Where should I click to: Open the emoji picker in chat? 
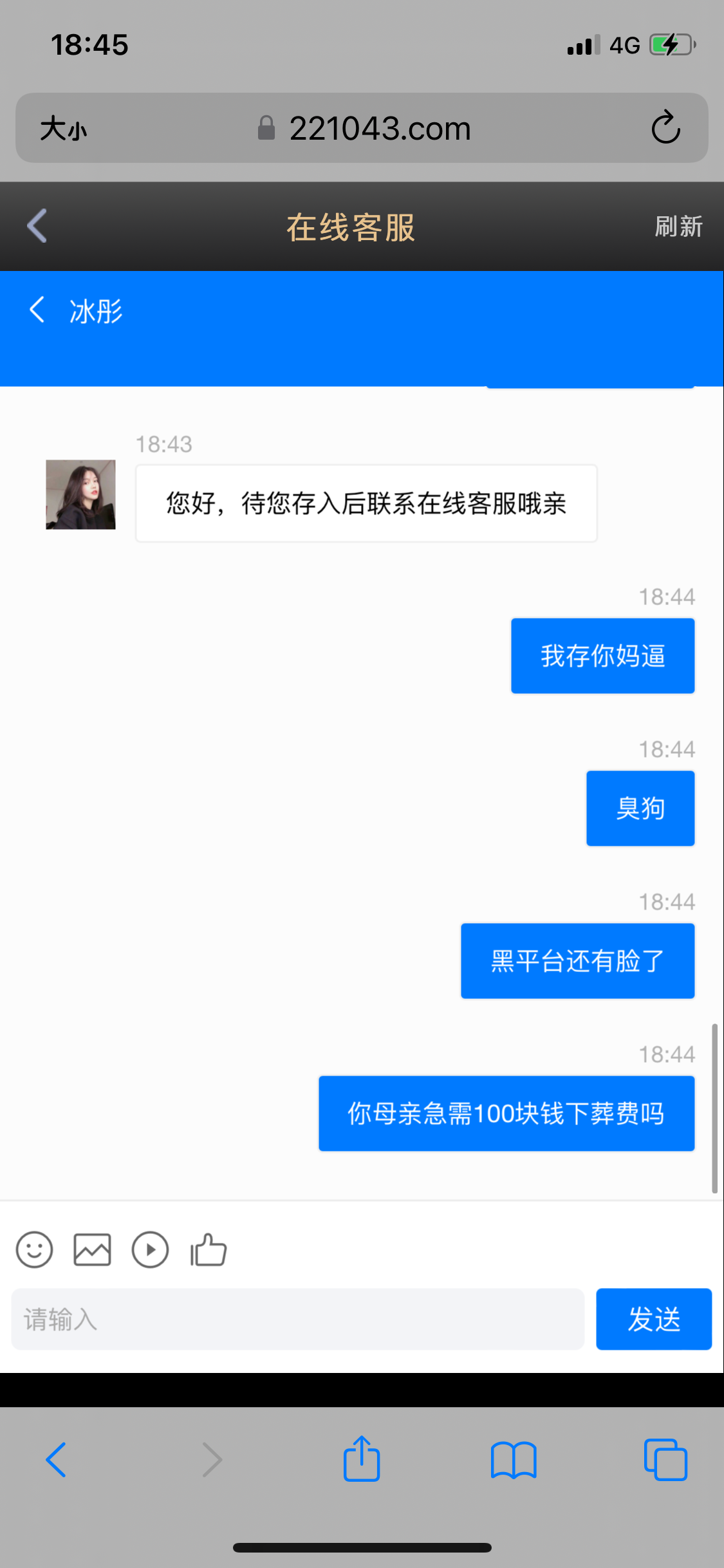(x=33, y=1249)
